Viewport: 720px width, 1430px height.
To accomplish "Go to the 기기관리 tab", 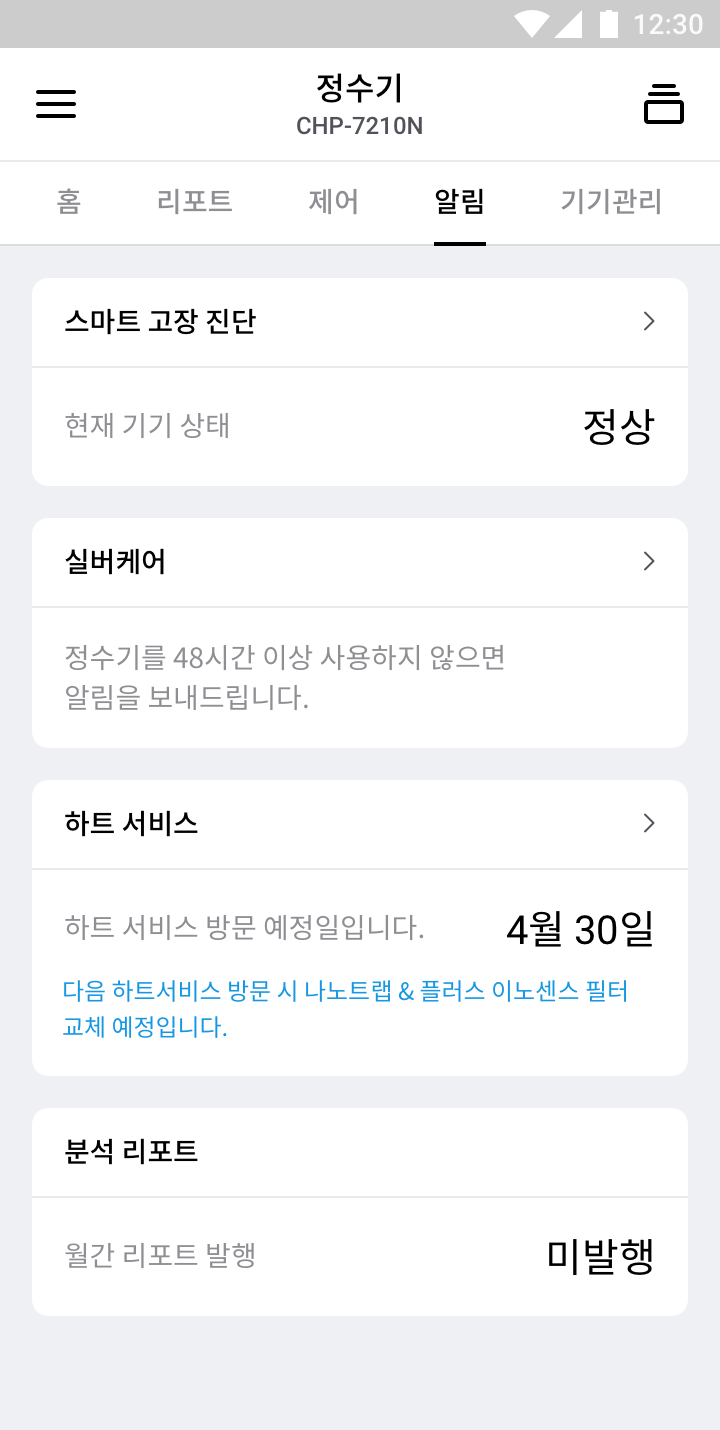I will click(611, 202).
